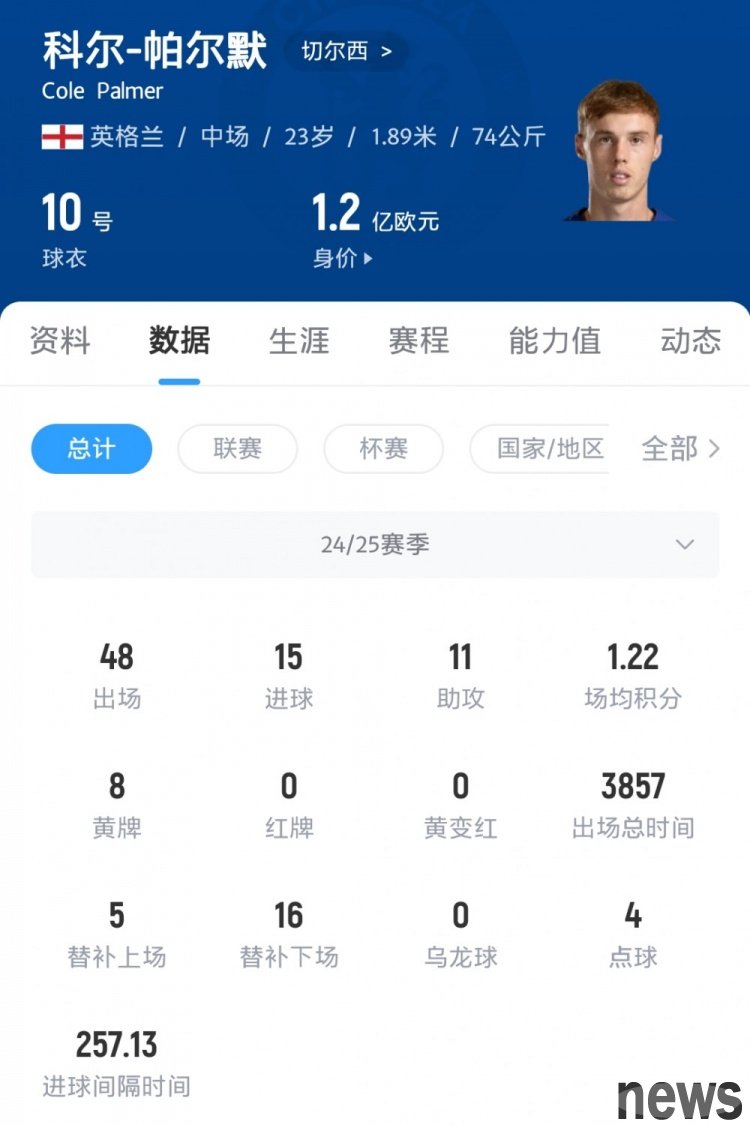Select the 总计 filter chip
Screen dimensions: 750x1125
coord(91,449)
